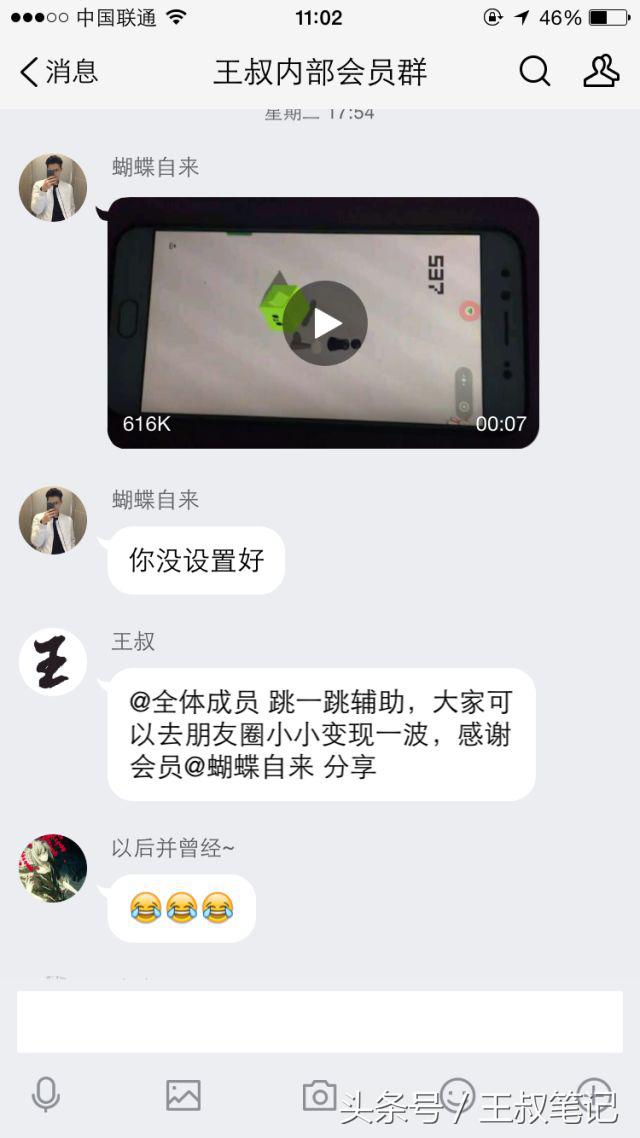Tap the message input field

(x=320, y=1022)
